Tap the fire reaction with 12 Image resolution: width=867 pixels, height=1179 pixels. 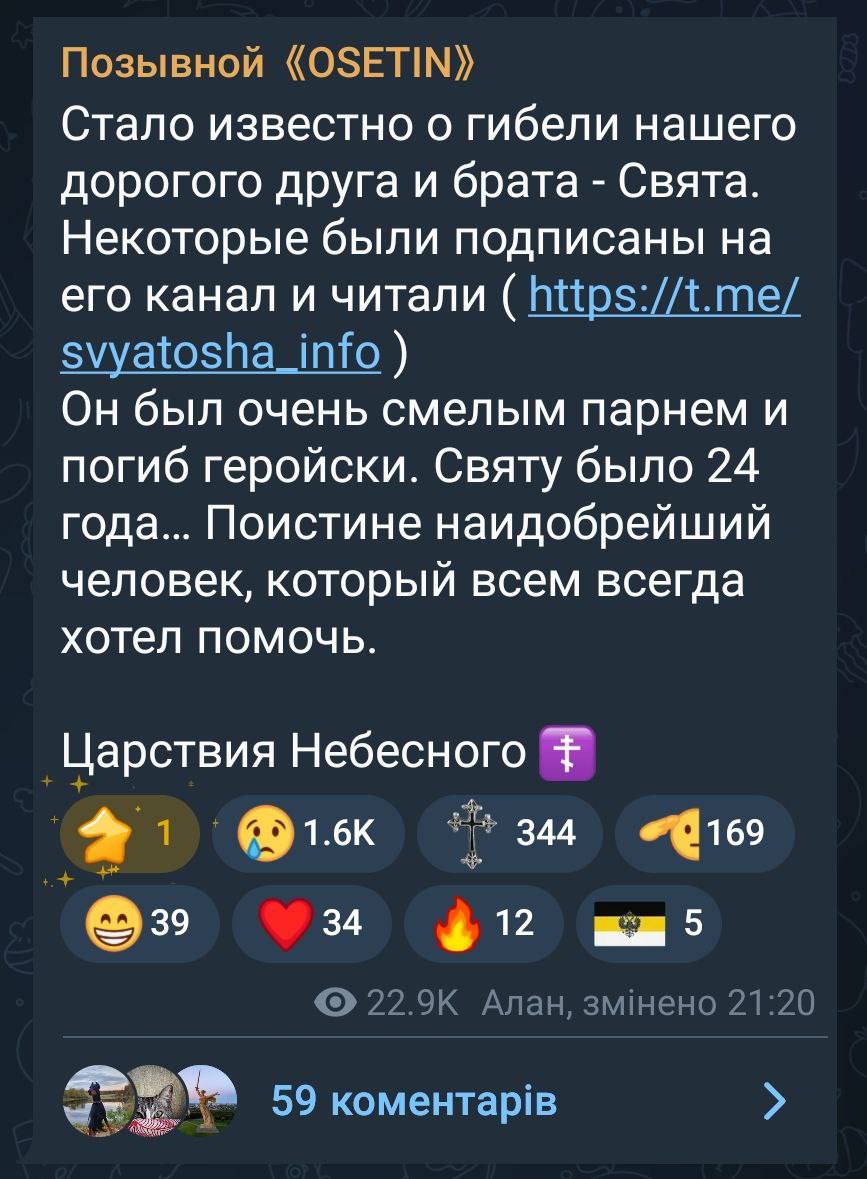coord(483,922)
